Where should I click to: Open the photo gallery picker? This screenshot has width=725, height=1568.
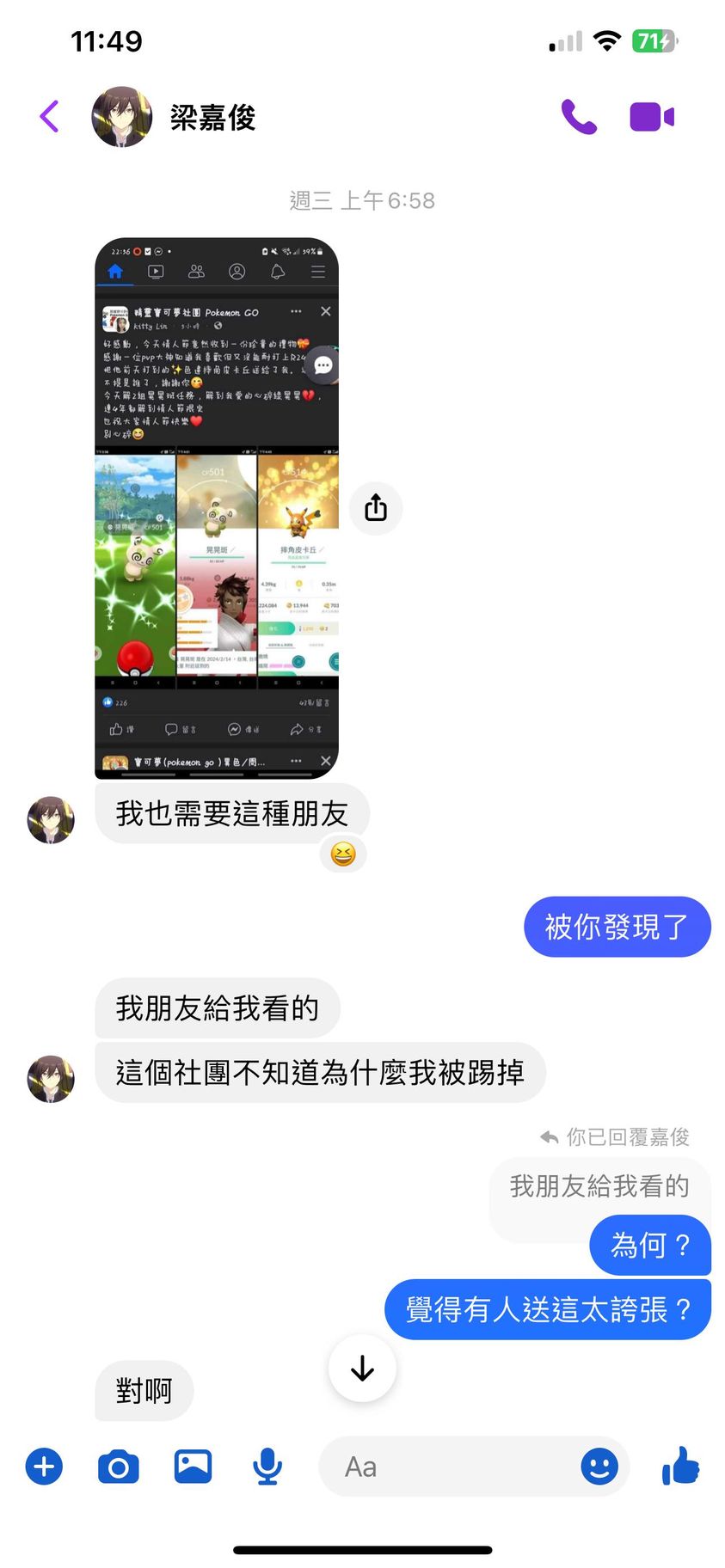click(193, 1467)
